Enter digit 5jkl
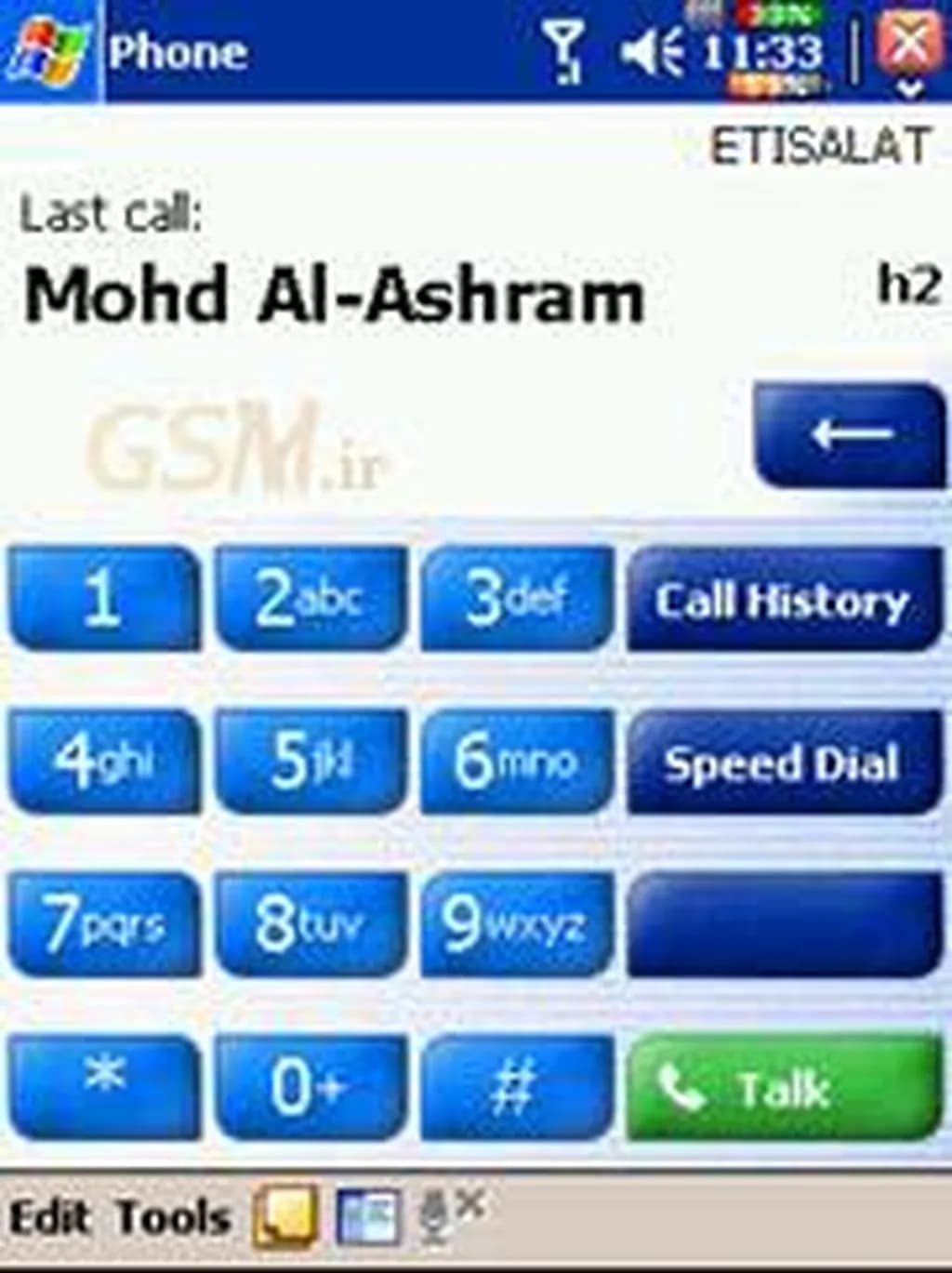The image size is (952, 1273). coord(311,761)
